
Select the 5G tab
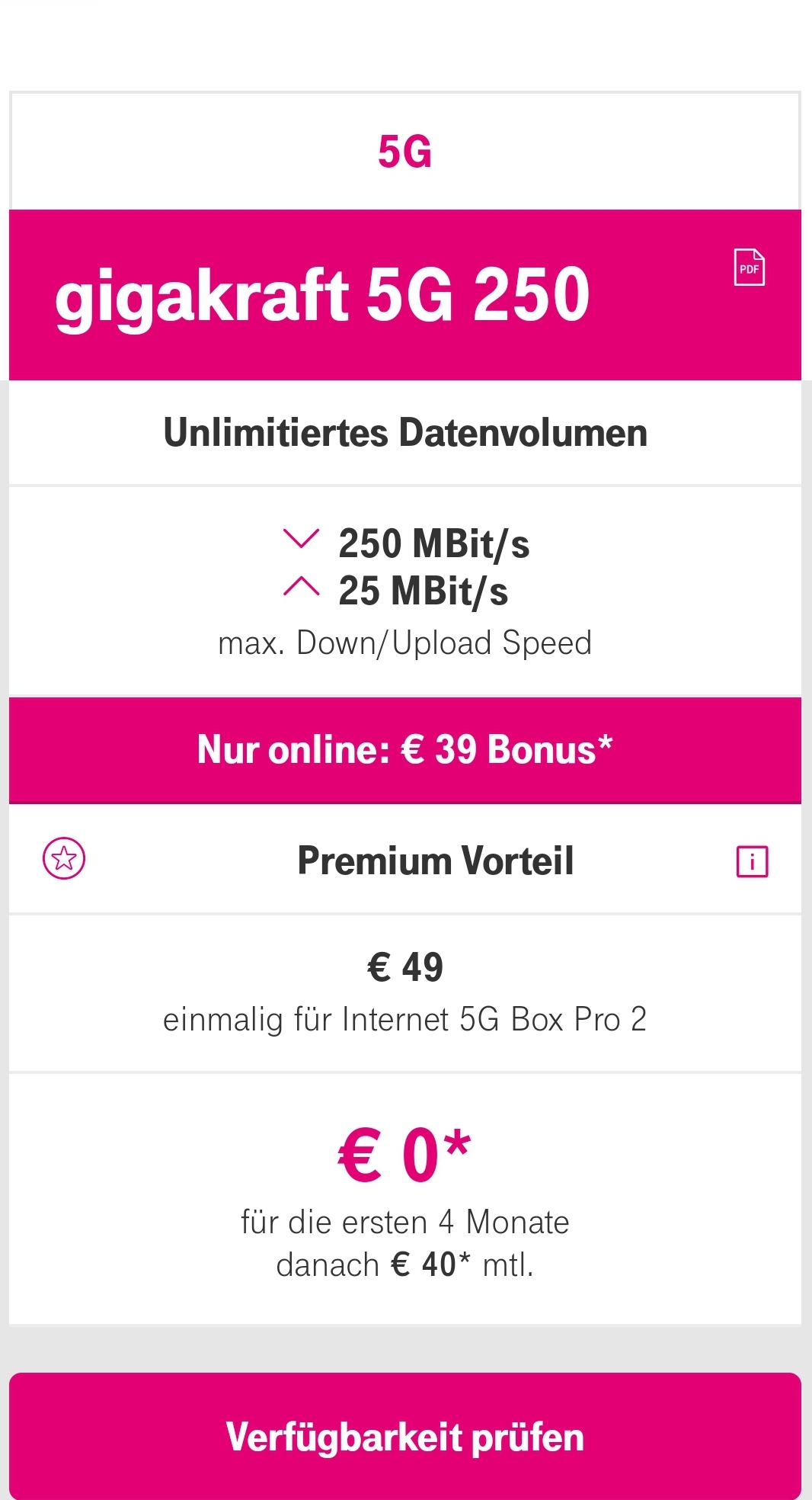(x=405, y=151)
